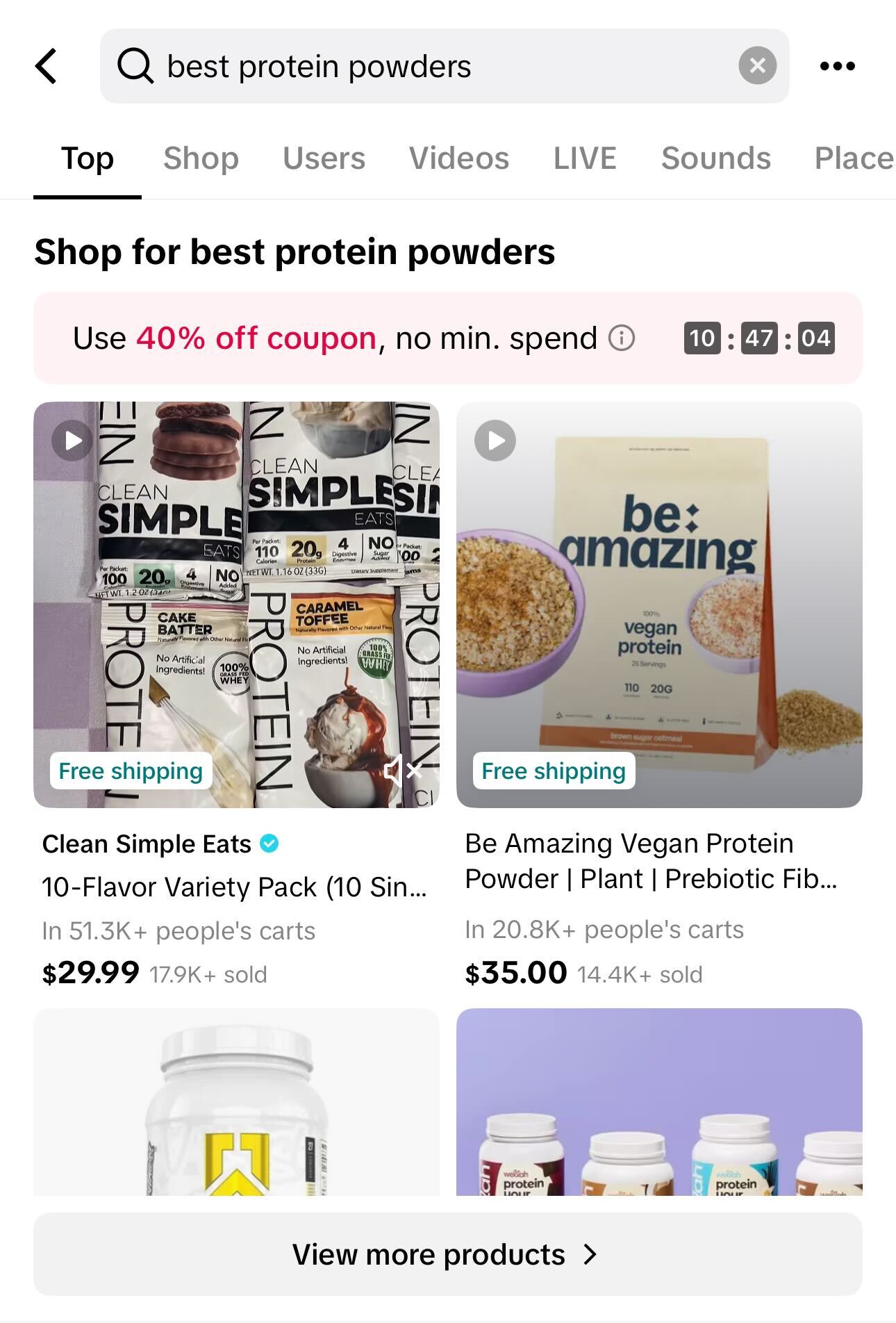
Task: Open Be Amazing Vegan Protein Powder product
Action: coord(658,605)
